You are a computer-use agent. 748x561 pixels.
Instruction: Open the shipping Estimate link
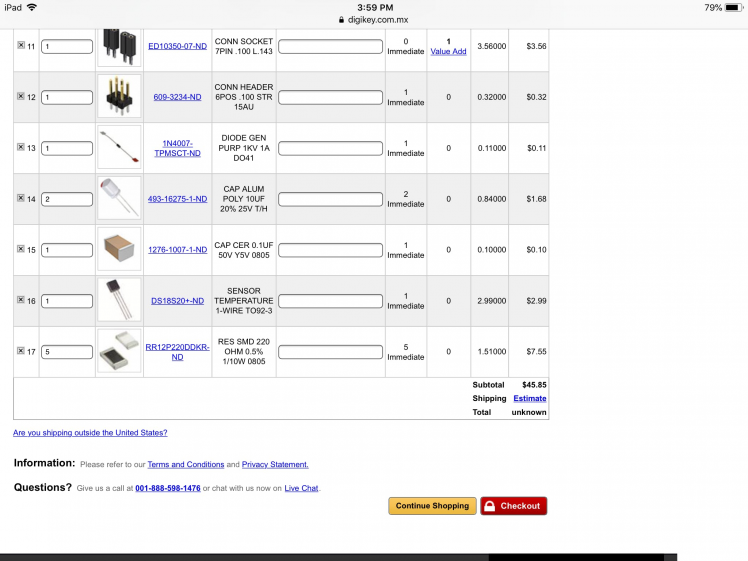530,398
